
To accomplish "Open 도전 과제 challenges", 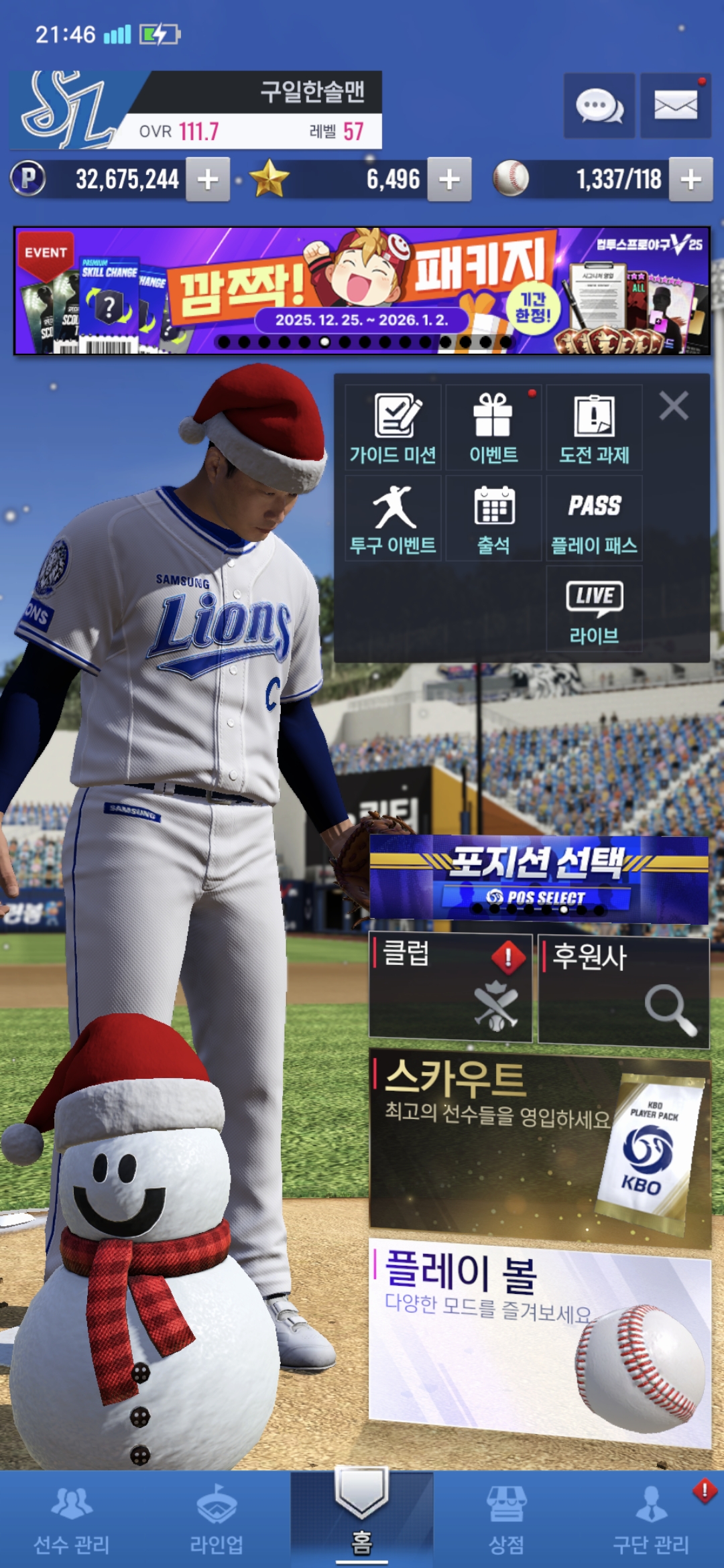I will 594,428.
